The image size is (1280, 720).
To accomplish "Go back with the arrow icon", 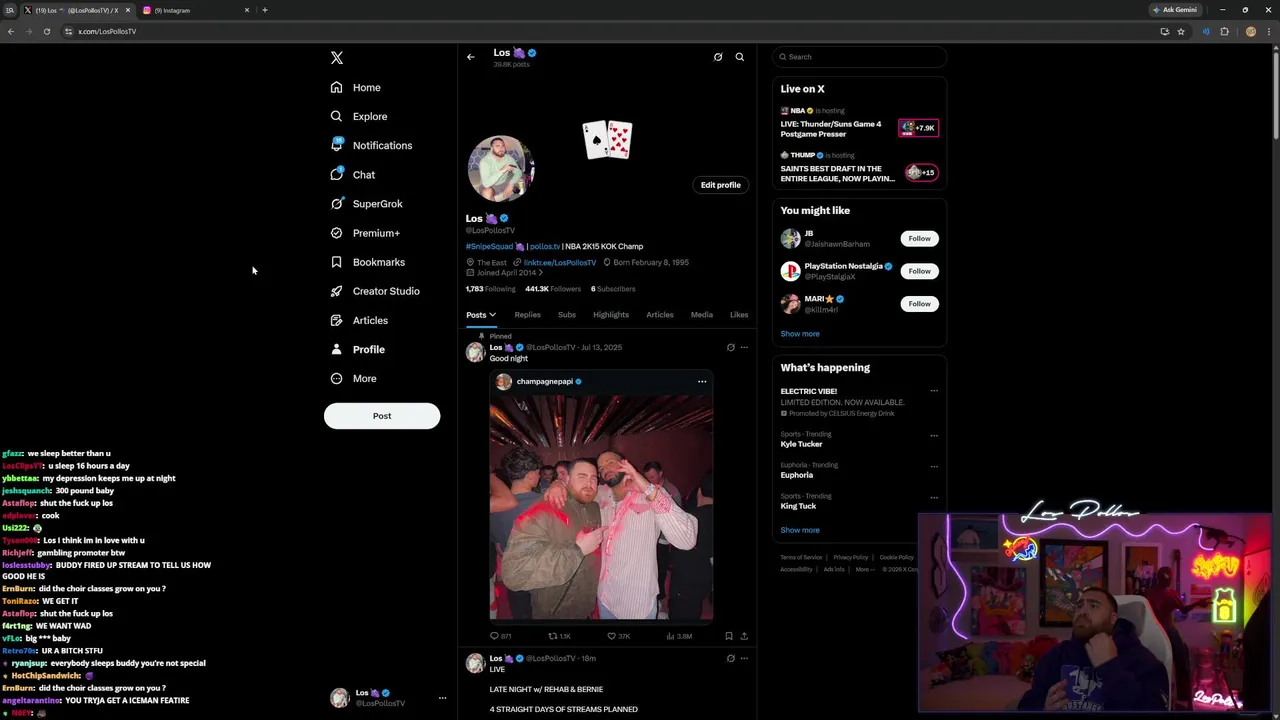I will (471, 57).
